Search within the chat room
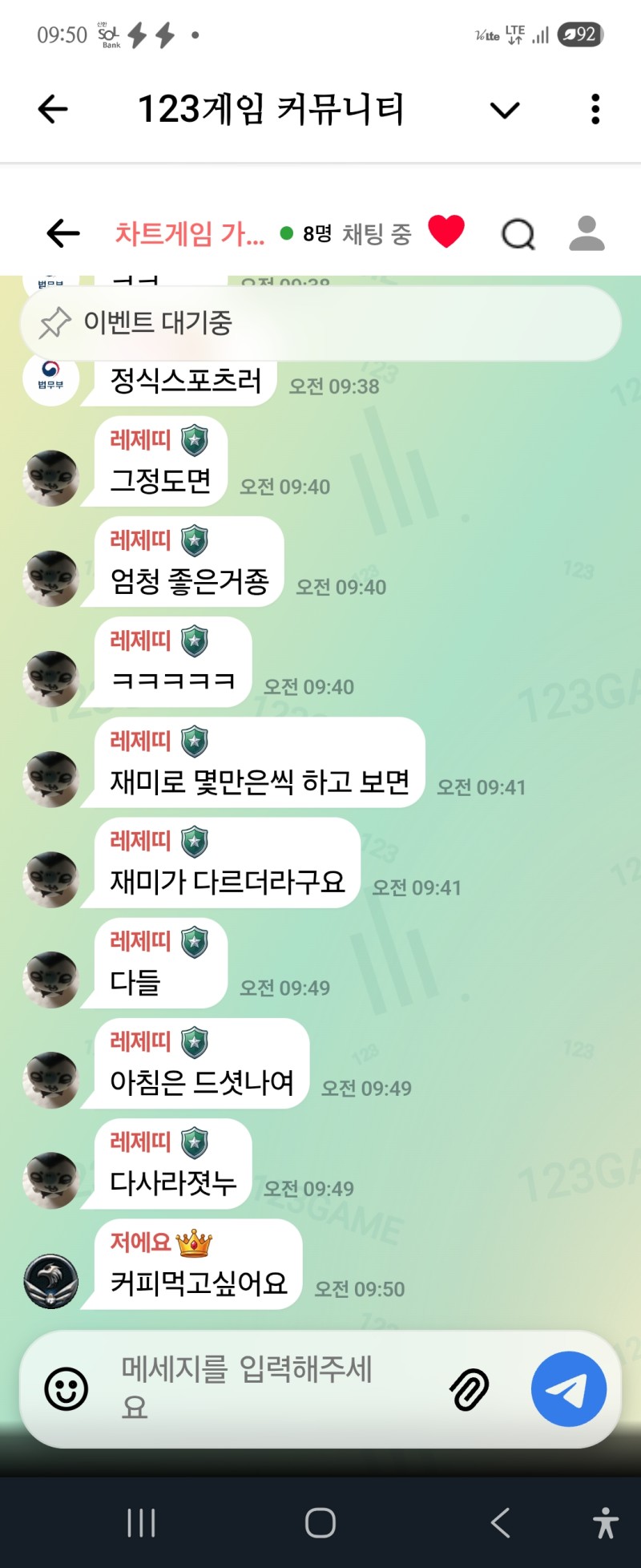The image size is (641, 1568). pos(518,234)
